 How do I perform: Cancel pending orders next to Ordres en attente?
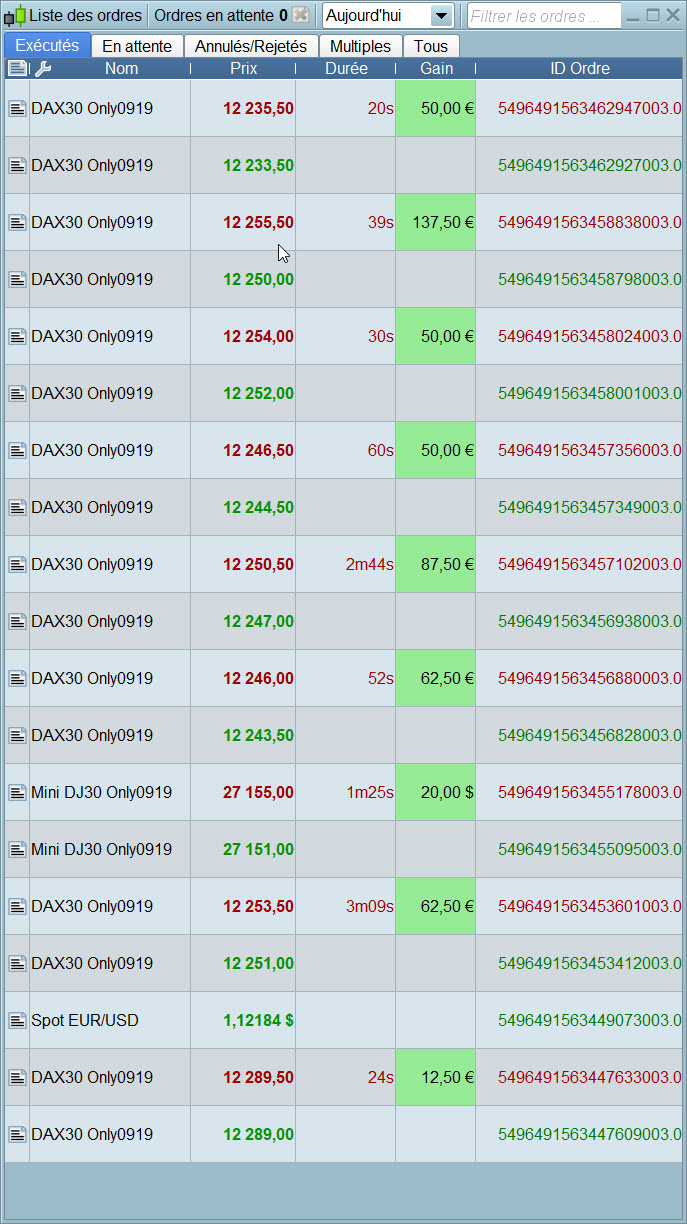[300, 16]
